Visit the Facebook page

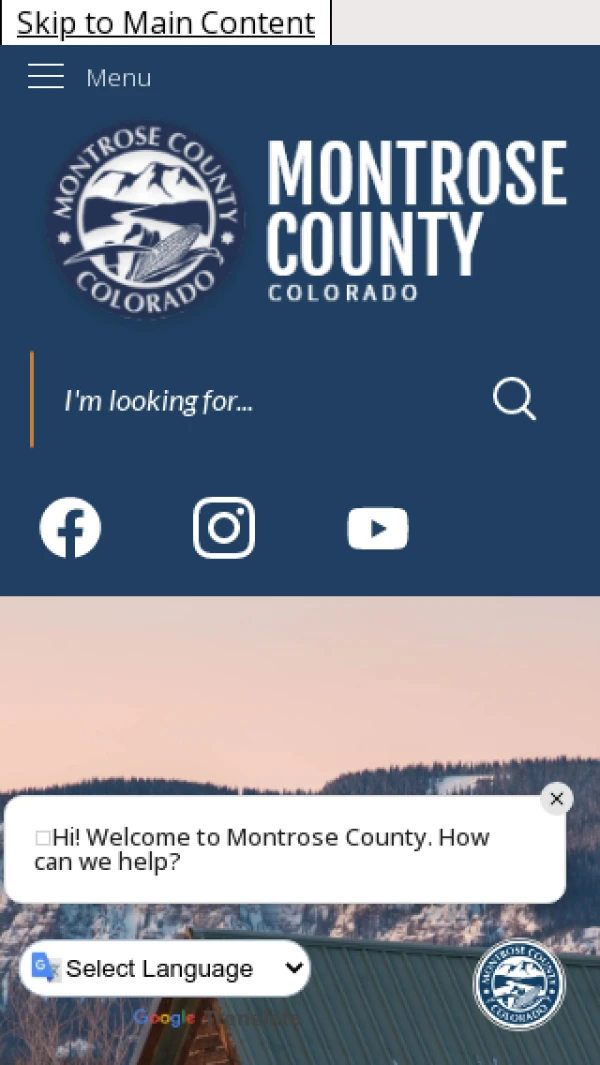[x=70, y=528]
